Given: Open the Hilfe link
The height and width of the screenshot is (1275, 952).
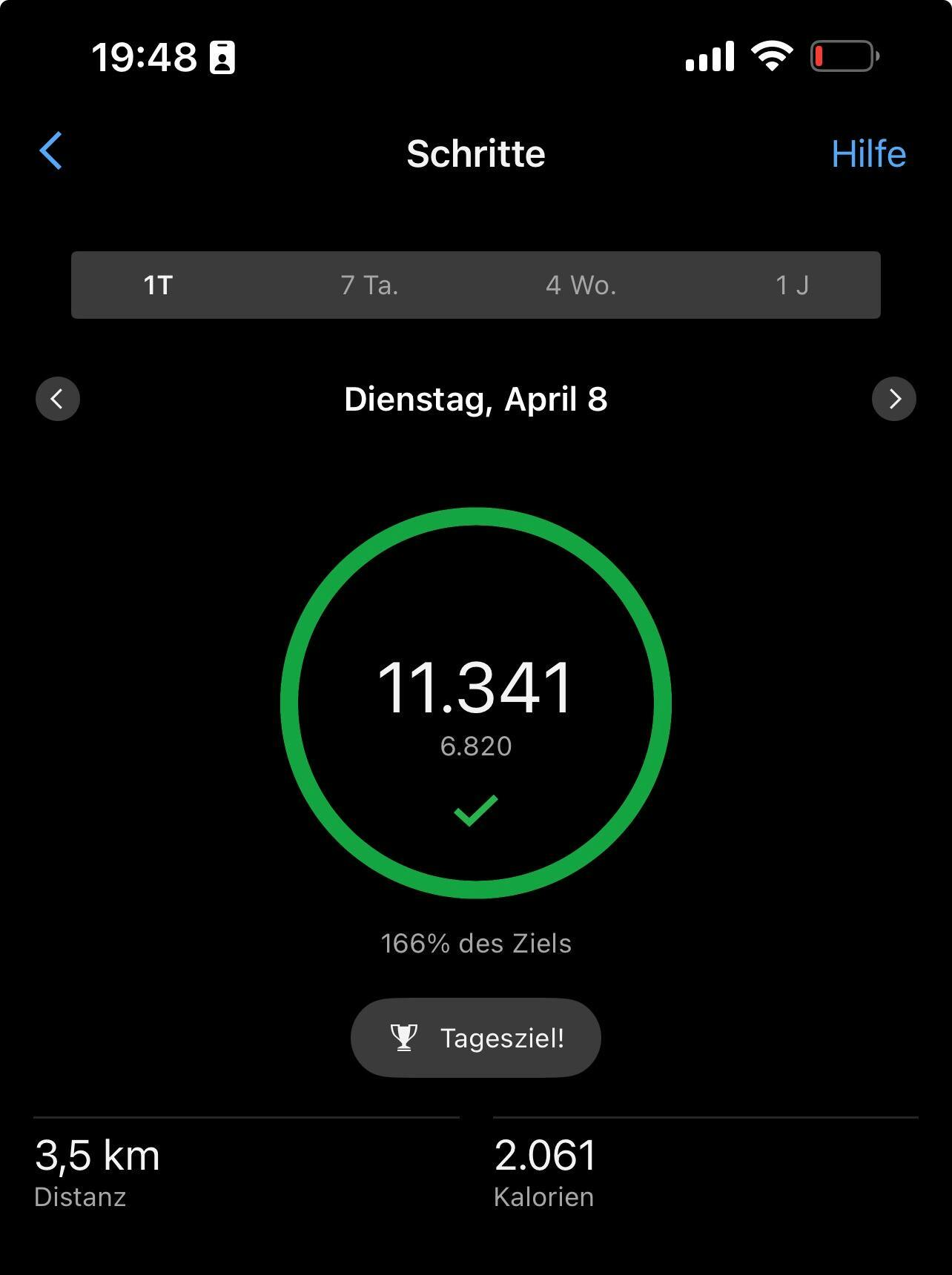Looking at the screenshot, I should (x=868, y=154).
